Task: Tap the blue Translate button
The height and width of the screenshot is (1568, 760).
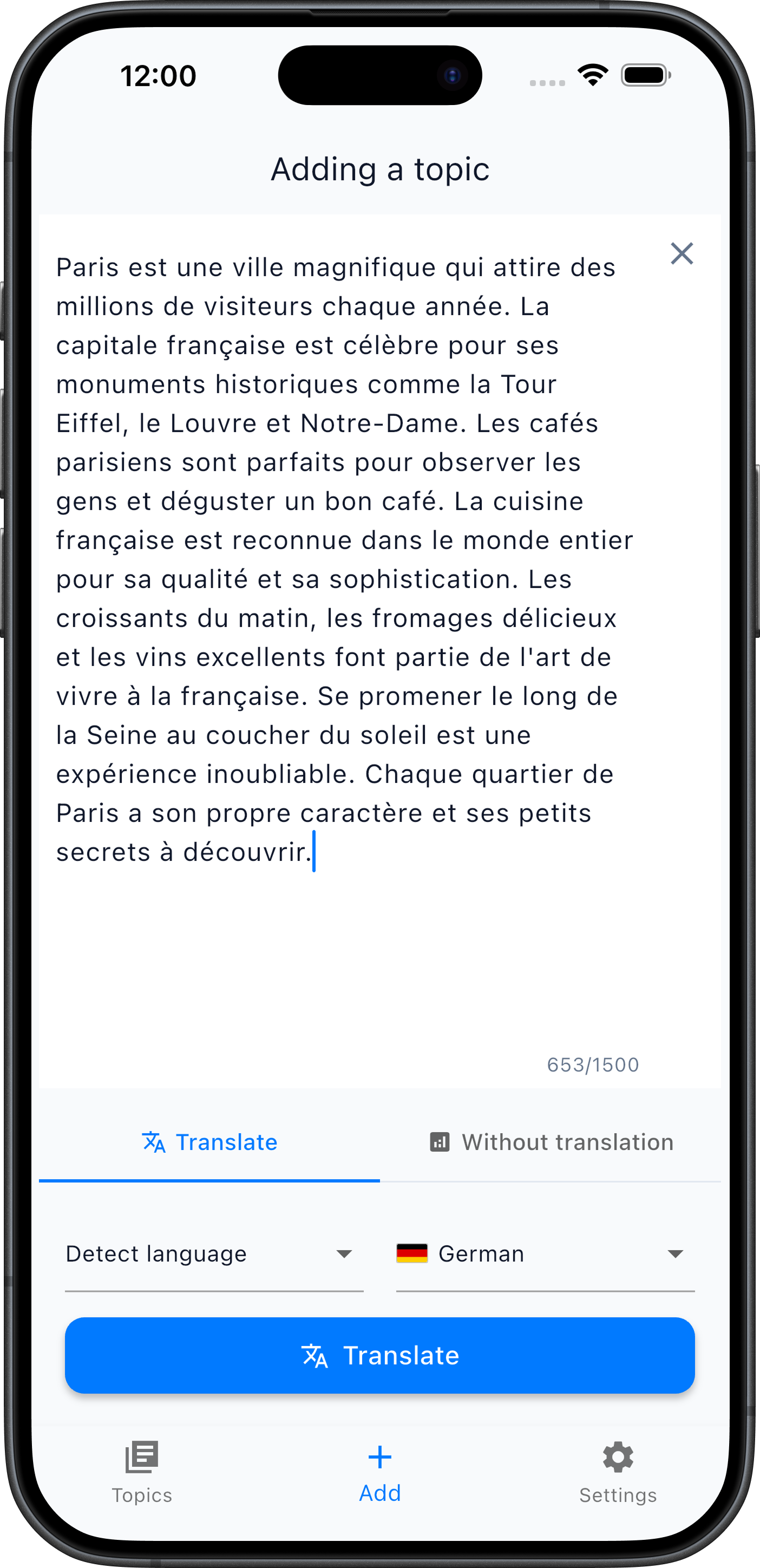Action: [379, 1356]
